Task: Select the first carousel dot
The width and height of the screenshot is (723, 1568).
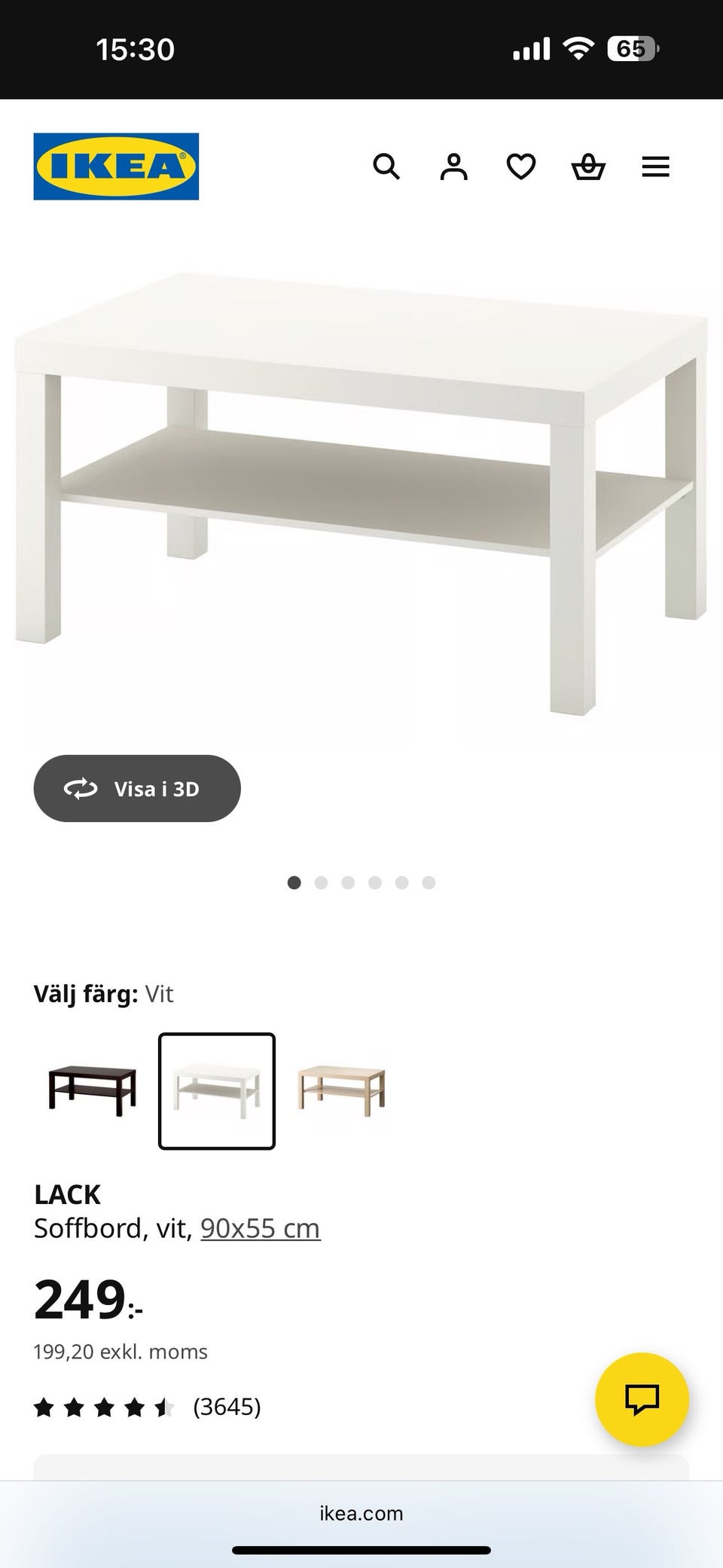Action: pos(294,882)
